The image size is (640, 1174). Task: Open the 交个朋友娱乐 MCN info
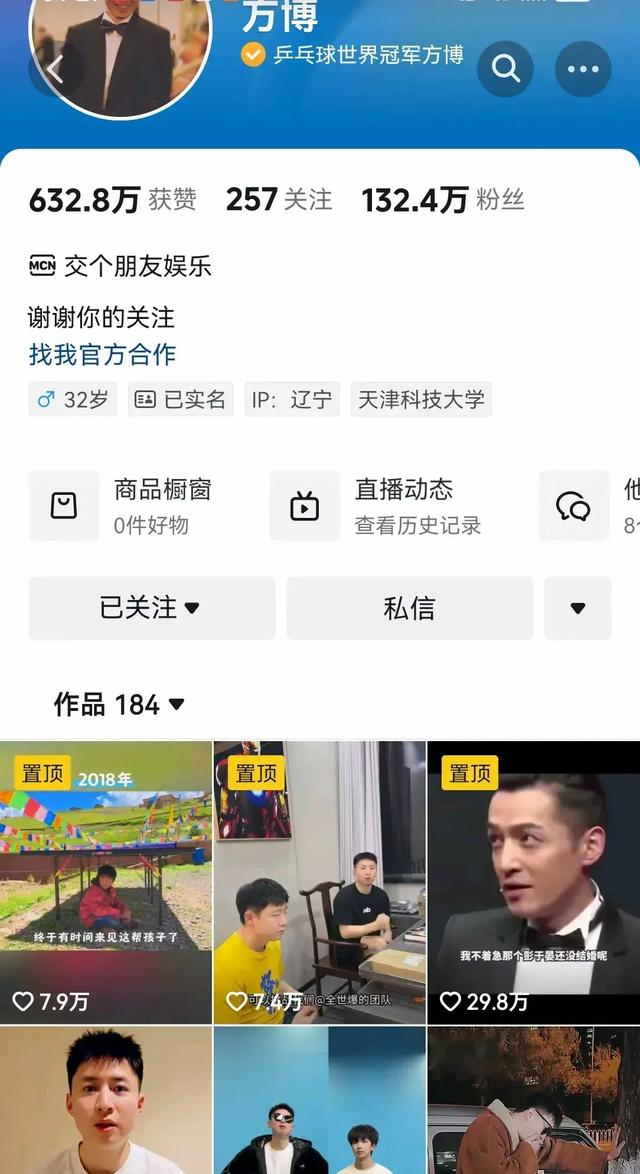click(120, 266)
